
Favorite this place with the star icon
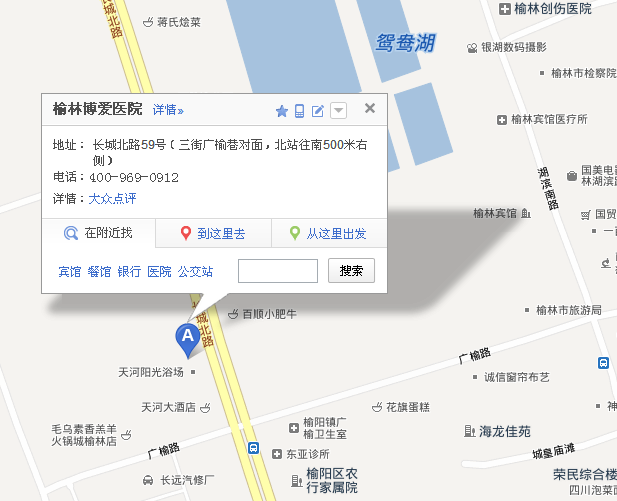282,111
